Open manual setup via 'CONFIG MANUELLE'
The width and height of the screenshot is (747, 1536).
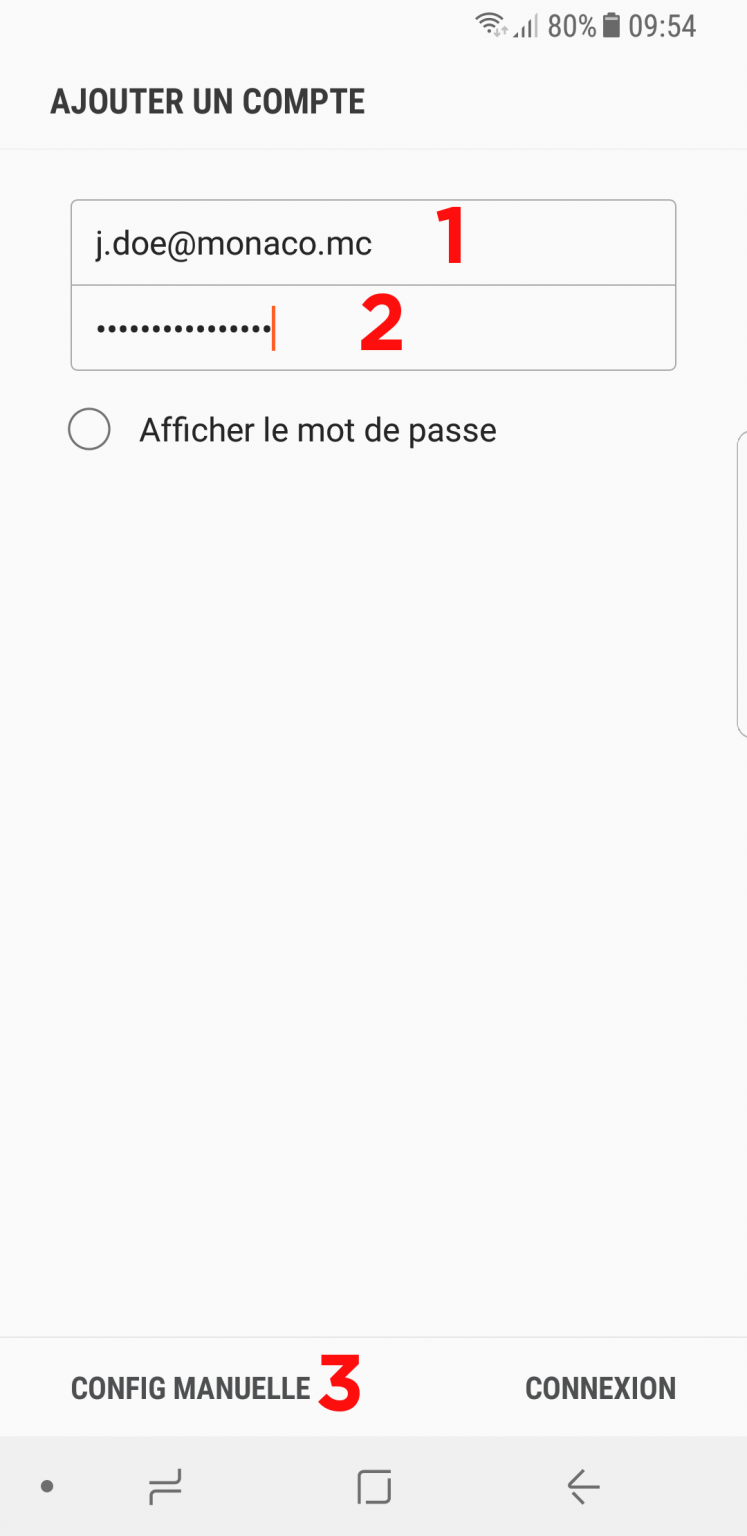click(x=190, y=1387)
